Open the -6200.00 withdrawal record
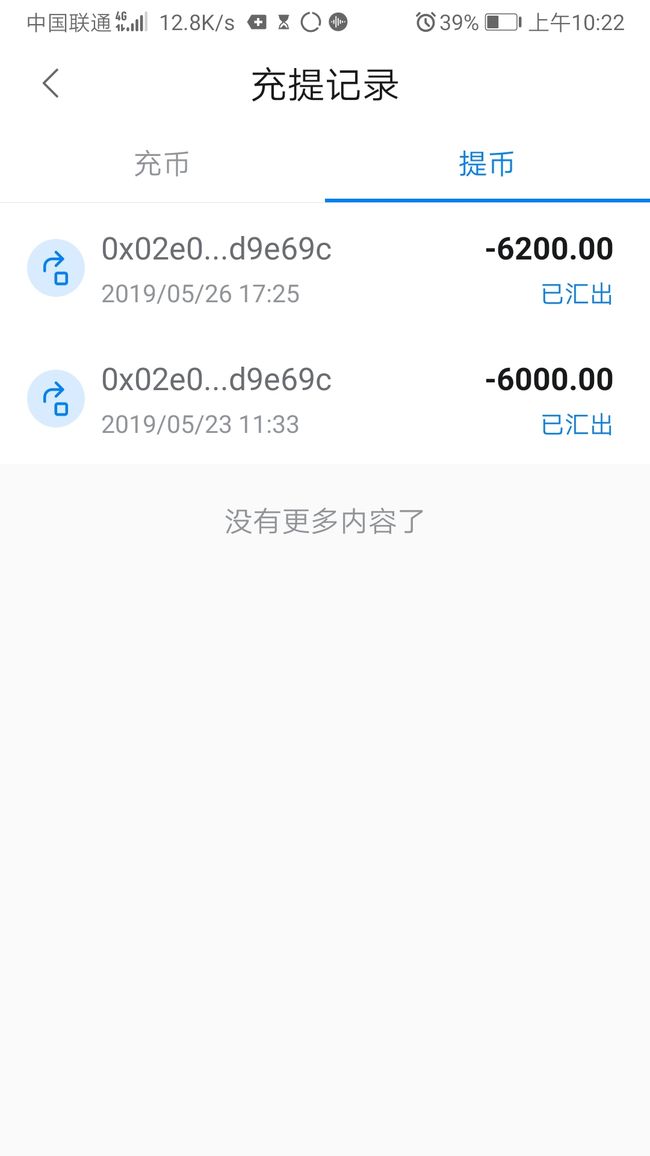650x1156 pixels. tap(325, 268)
